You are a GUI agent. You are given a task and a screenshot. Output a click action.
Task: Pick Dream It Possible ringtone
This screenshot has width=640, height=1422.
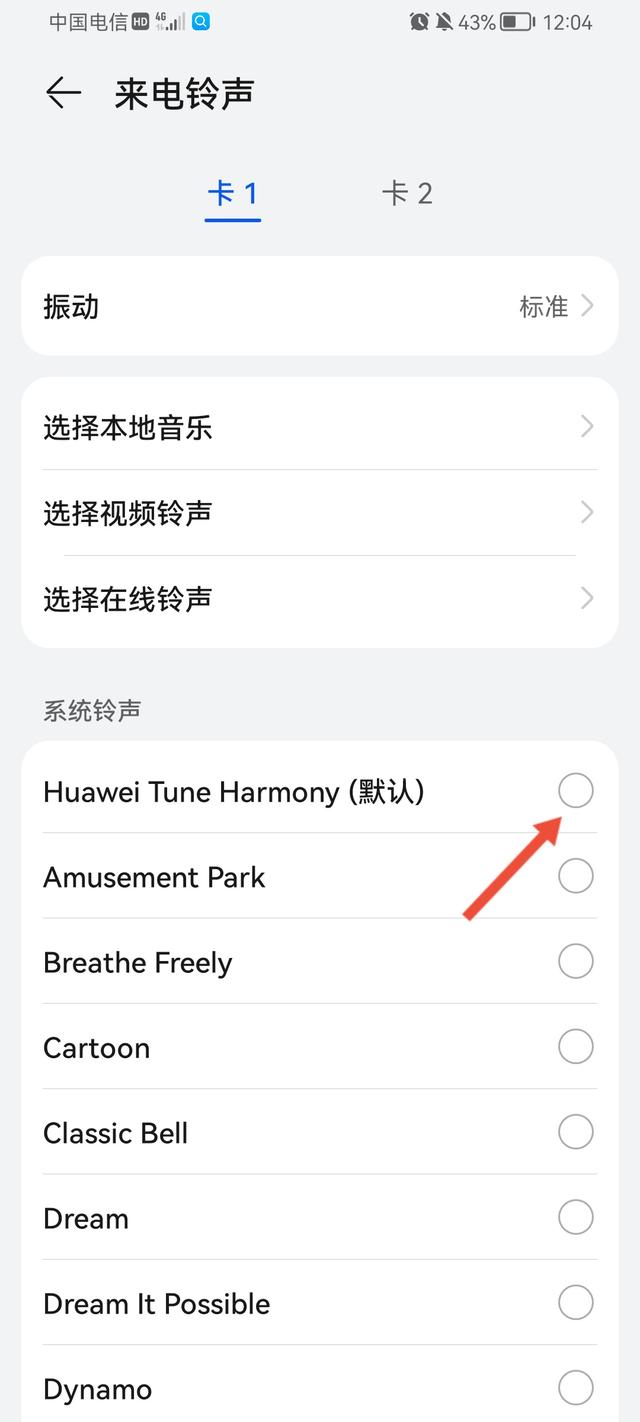click(x=575, y=1303)
